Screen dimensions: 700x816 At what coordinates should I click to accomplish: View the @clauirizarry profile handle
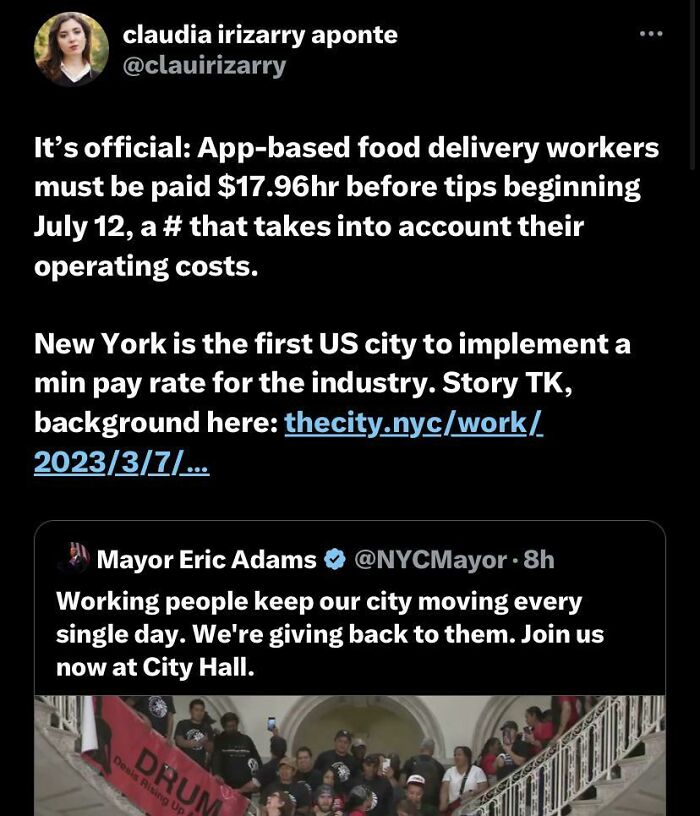204,66
